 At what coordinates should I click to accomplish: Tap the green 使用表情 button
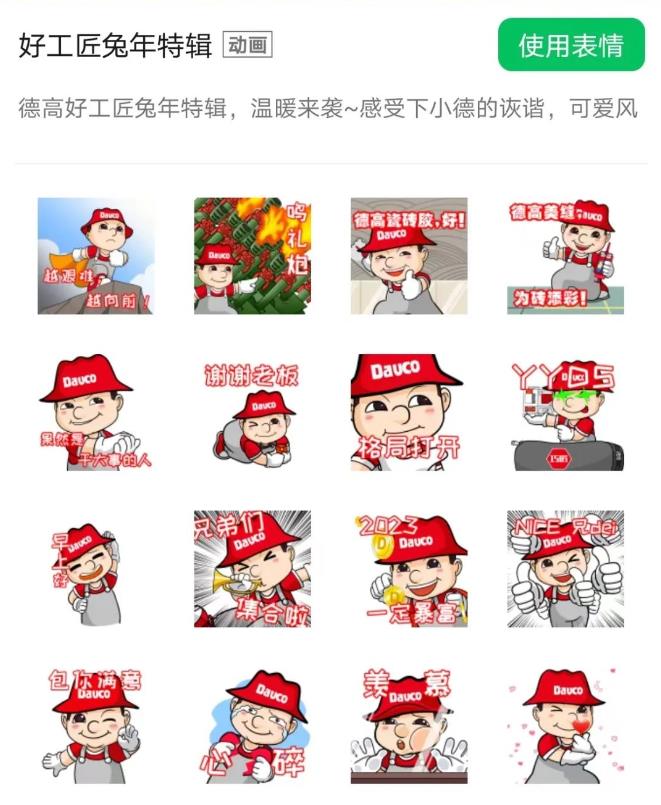[x=571, y=45]
